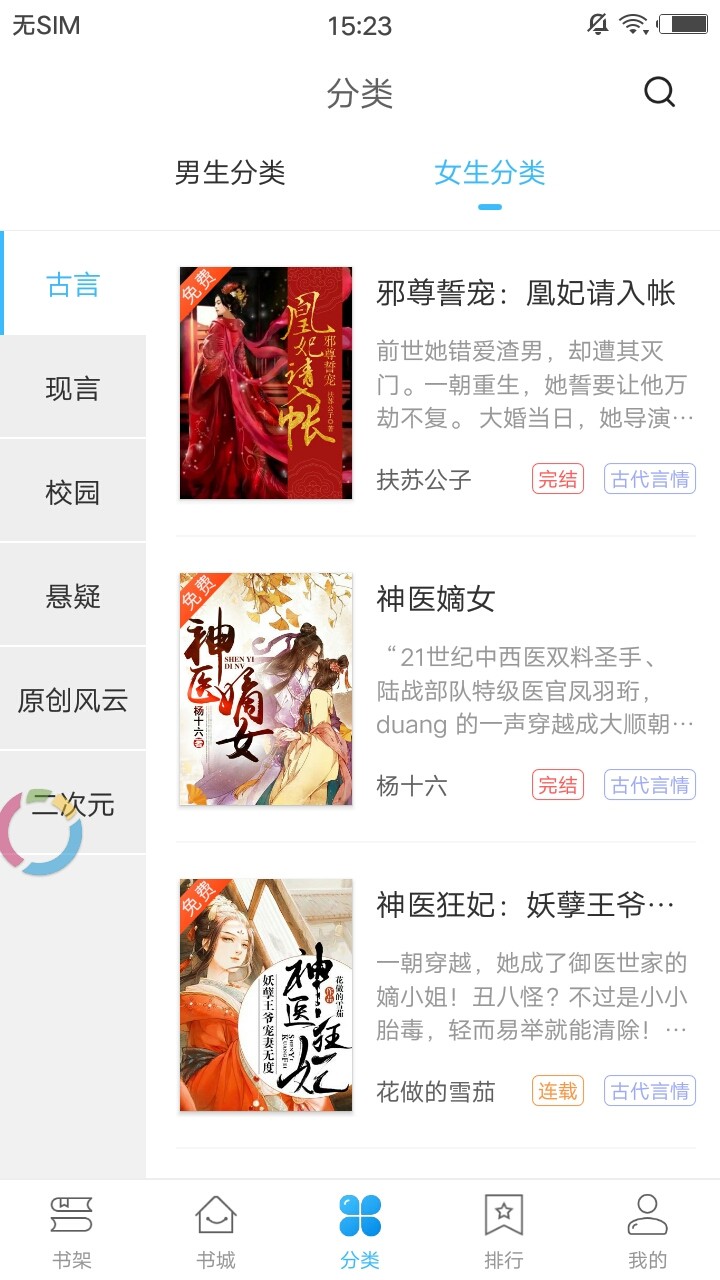The width and height of the screenshot is (720, 1280).
Task: Select the 古言 category in sidebar
Action: (x=74, y=283)
